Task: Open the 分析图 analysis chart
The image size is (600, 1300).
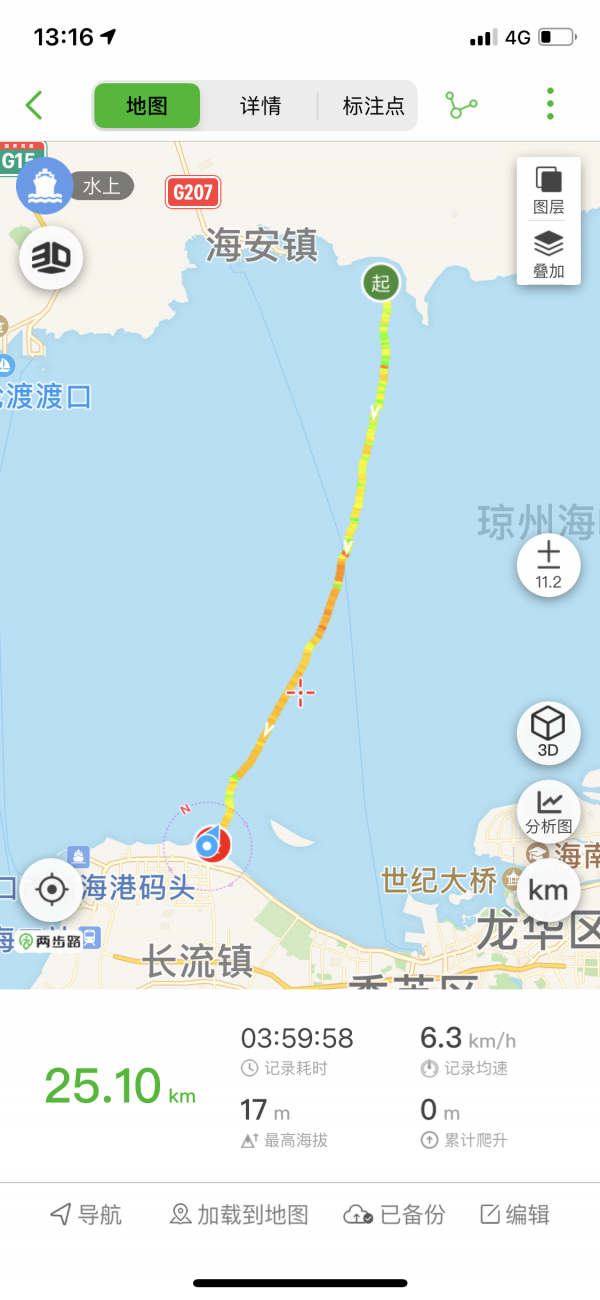Action: coord(548,810)
